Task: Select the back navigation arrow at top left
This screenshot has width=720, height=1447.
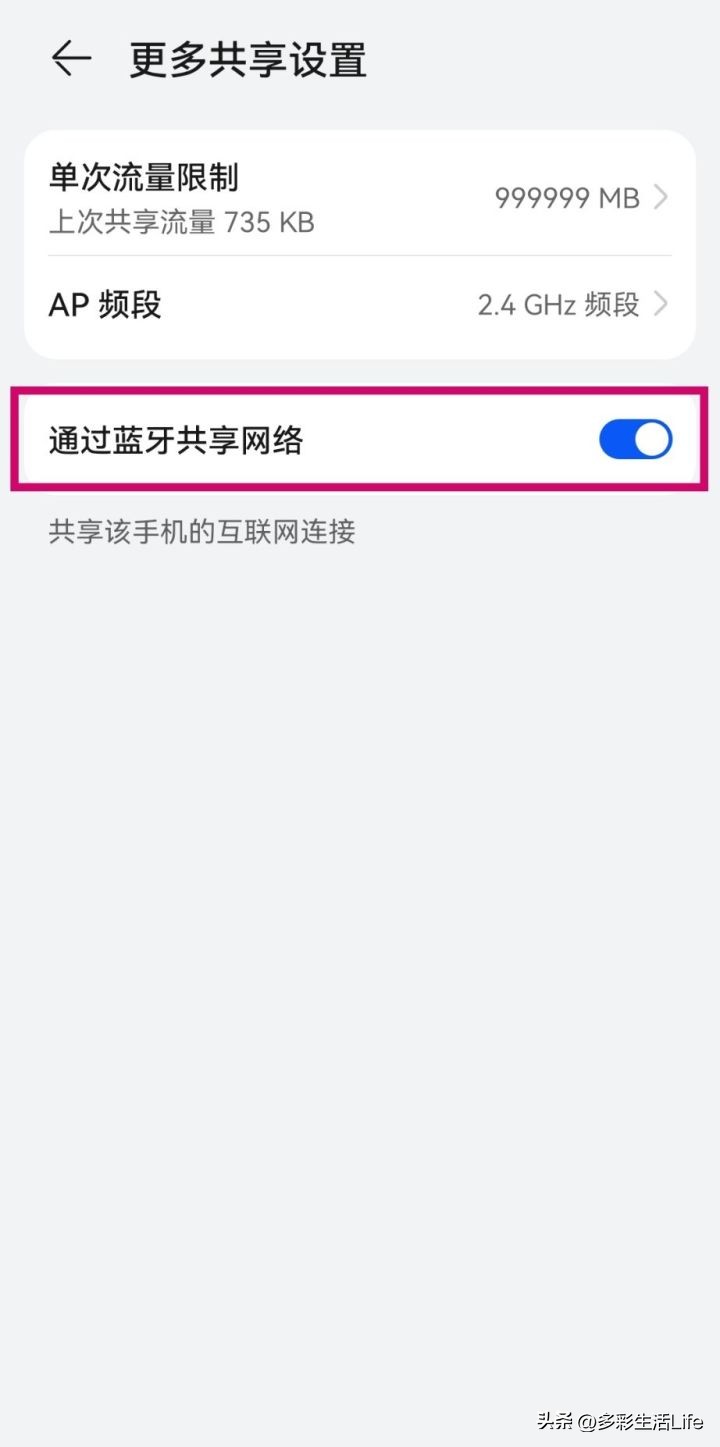Action: (70, 61)
